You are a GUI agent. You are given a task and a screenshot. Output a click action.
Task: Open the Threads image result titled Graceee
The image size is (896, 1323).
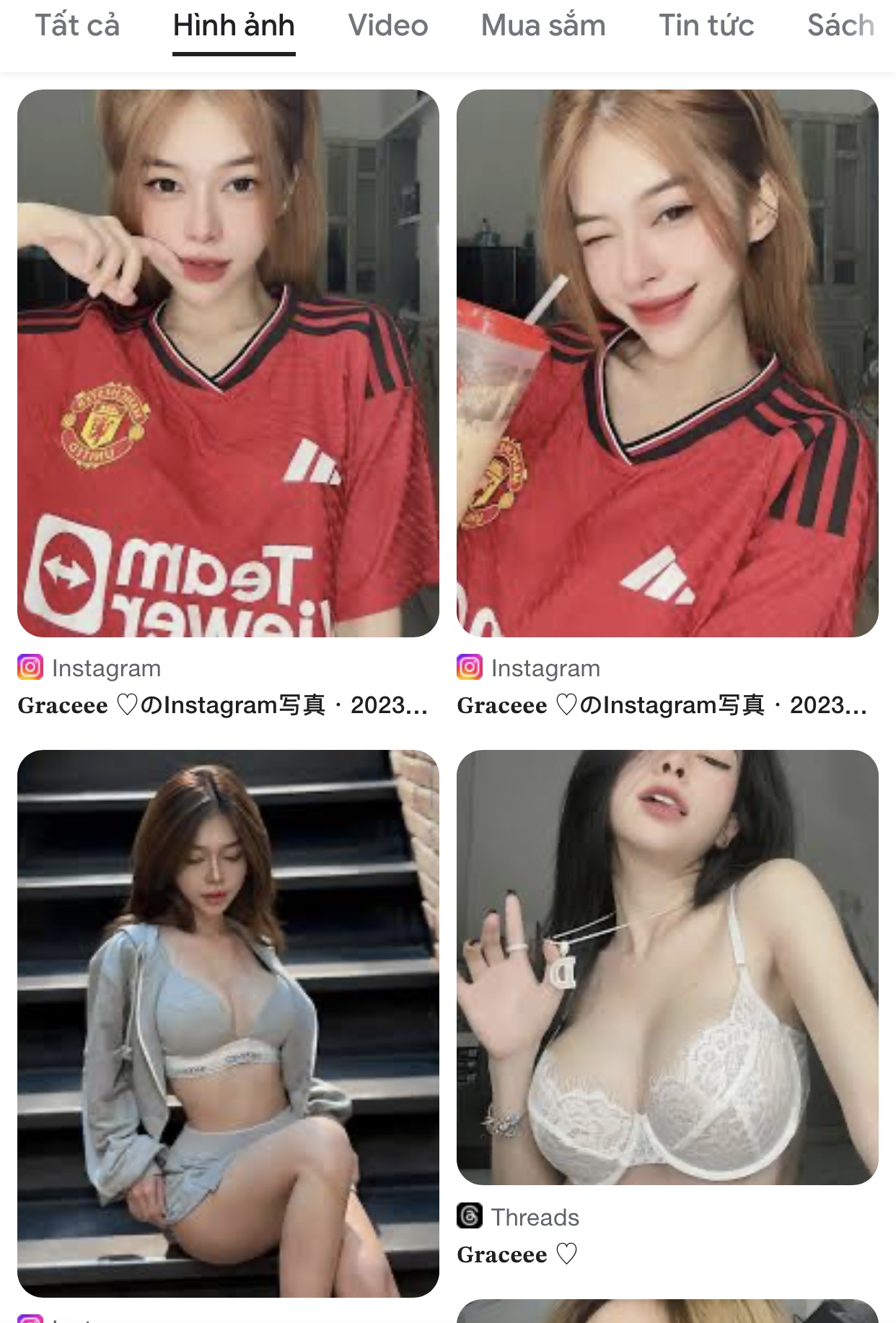click(667, 967)
